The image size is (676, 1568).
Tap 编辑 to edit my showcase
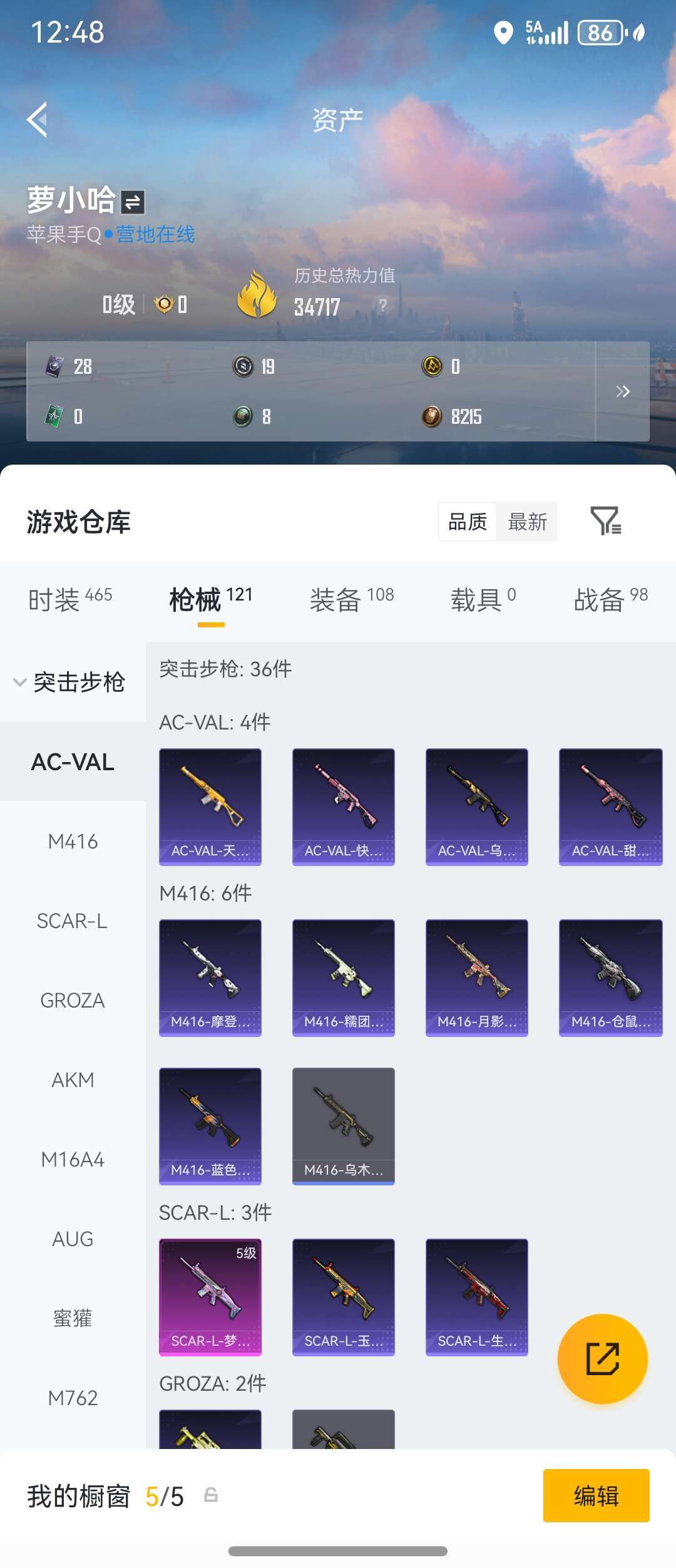tap(596, 1496)
